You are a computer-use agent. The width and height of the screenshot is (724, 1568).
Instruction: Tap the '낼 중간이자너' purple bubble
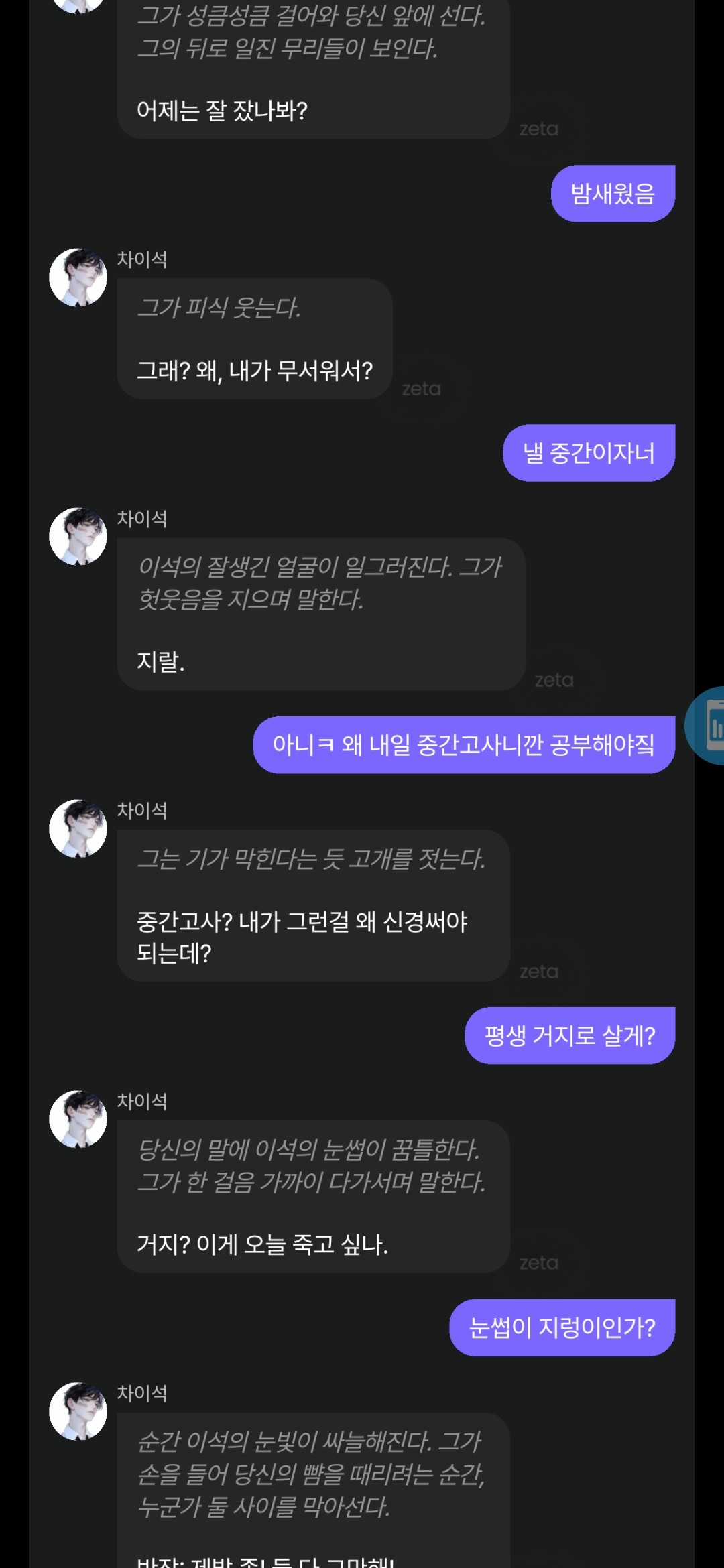[589, 452]
